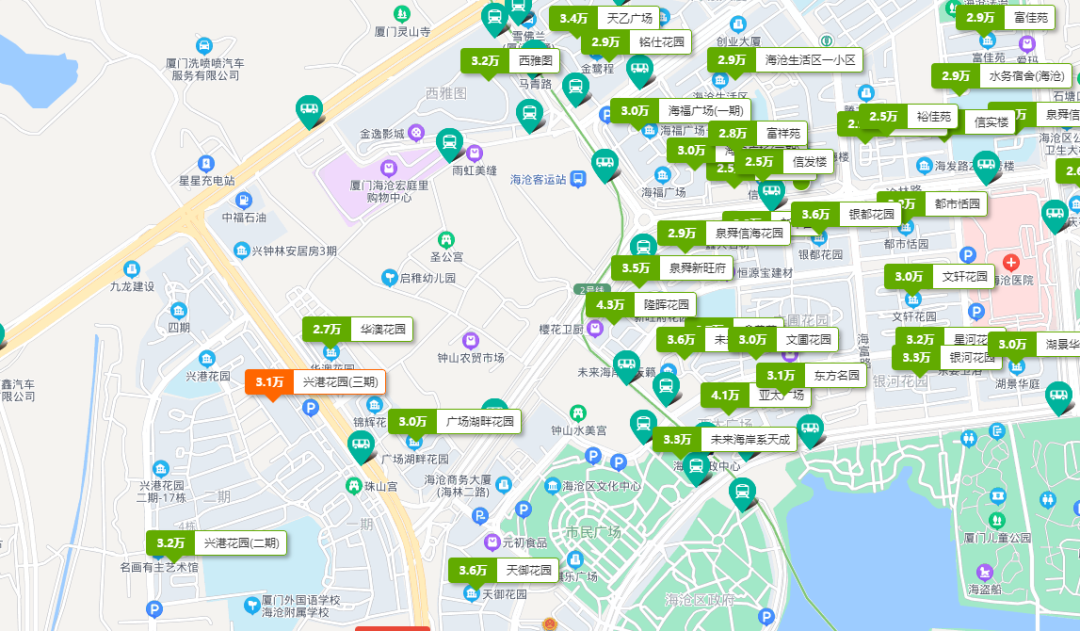Image resolution: width=1080 pixels, height=631 pixels.
Task: Tap the 铭仕花园 2.9万 marker
Action: pos(637,42)
